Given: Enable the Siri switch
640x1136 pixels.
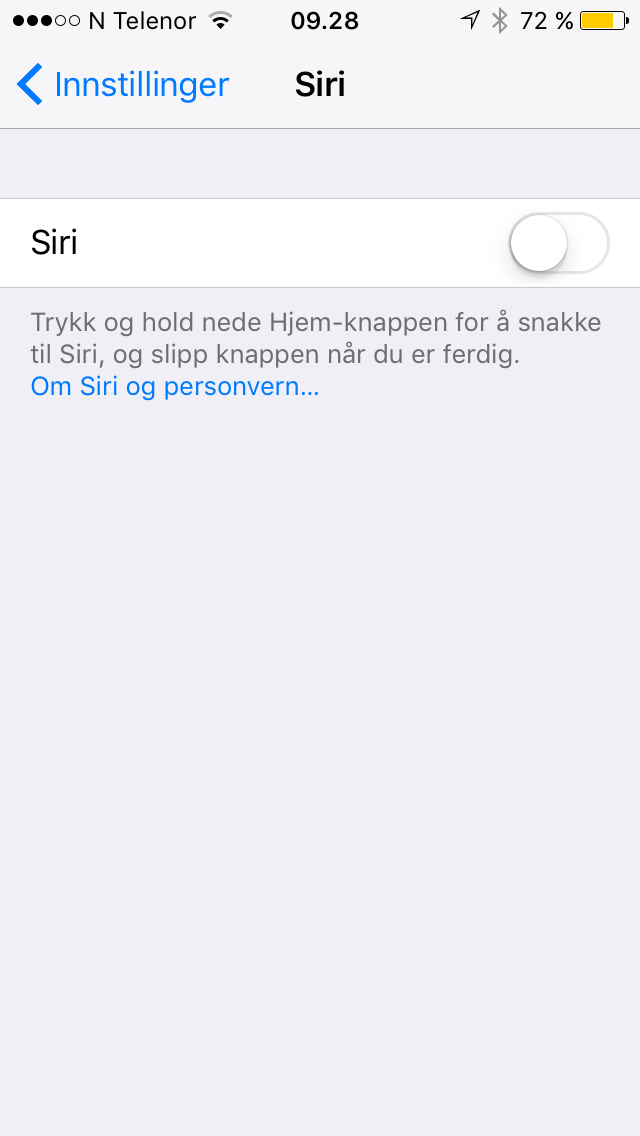Looking at the screenshot, I should (559, 243).
